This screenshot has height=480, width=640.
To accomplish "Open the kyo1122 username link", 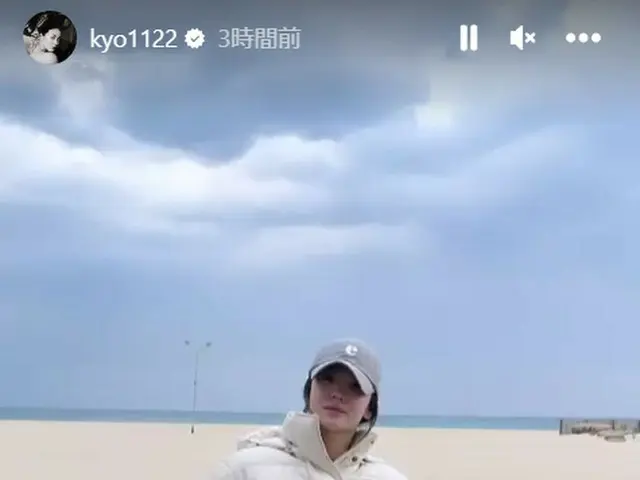I will tap(133, 39).
